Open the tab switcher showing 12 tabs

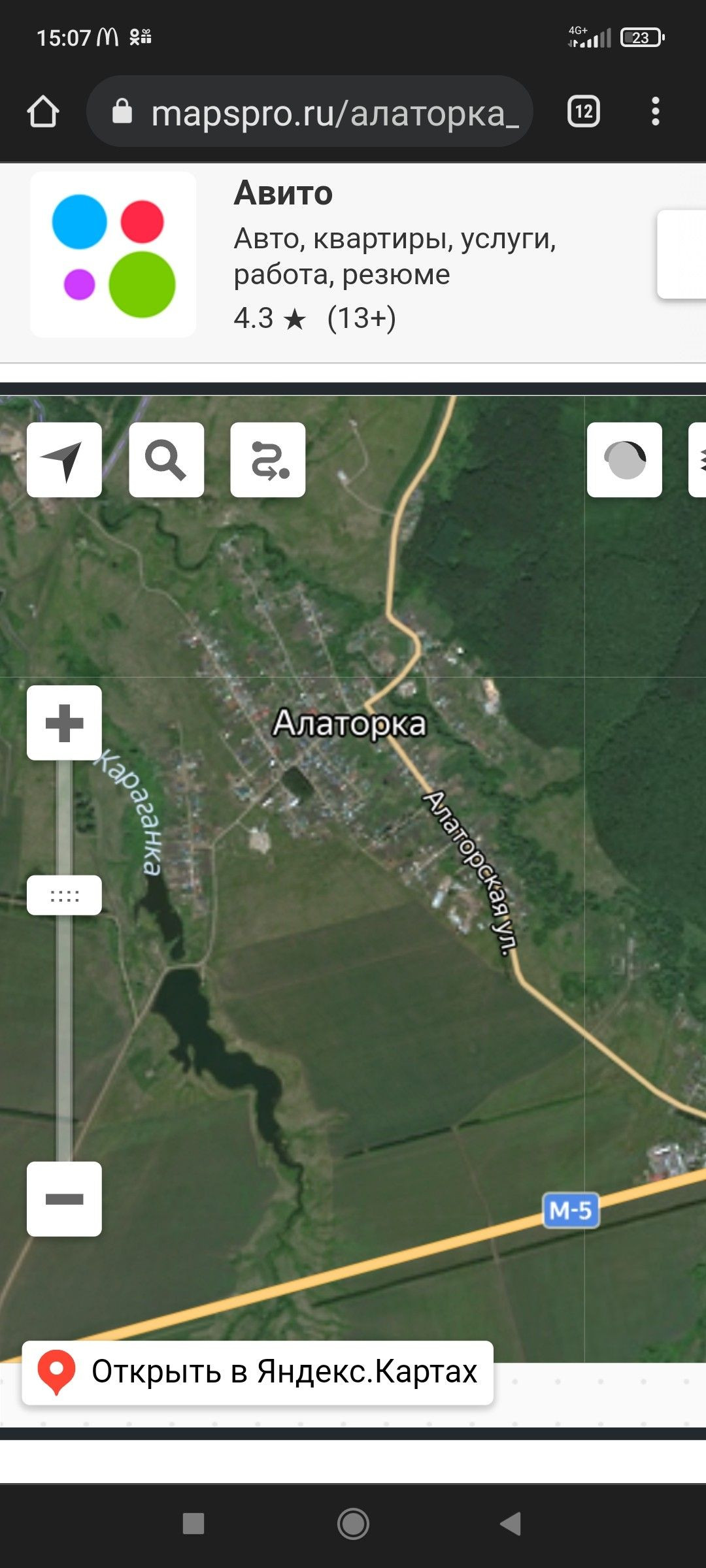point(583,112)
